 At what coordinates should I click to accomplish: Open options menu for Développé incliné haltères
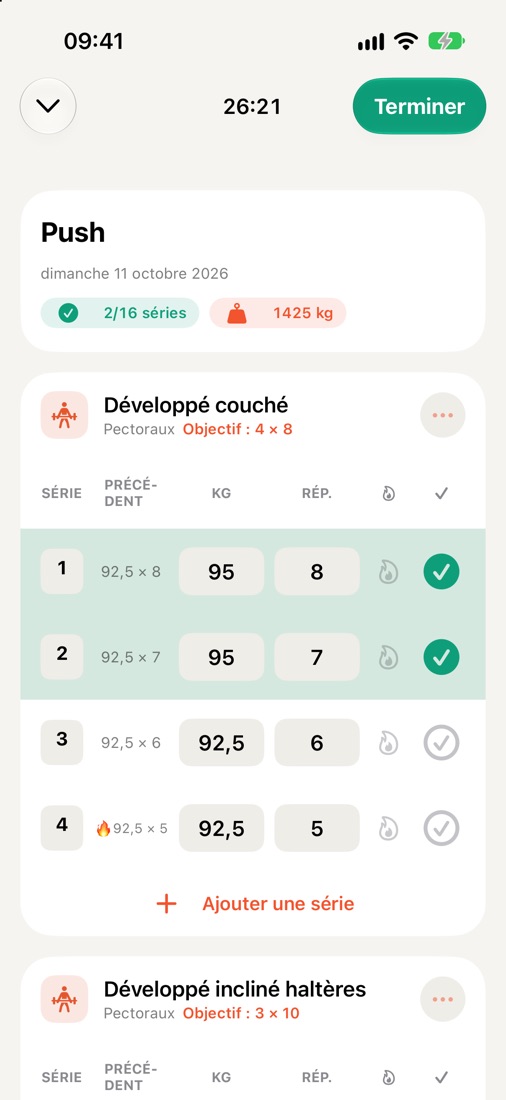click(x=442, y=998)
